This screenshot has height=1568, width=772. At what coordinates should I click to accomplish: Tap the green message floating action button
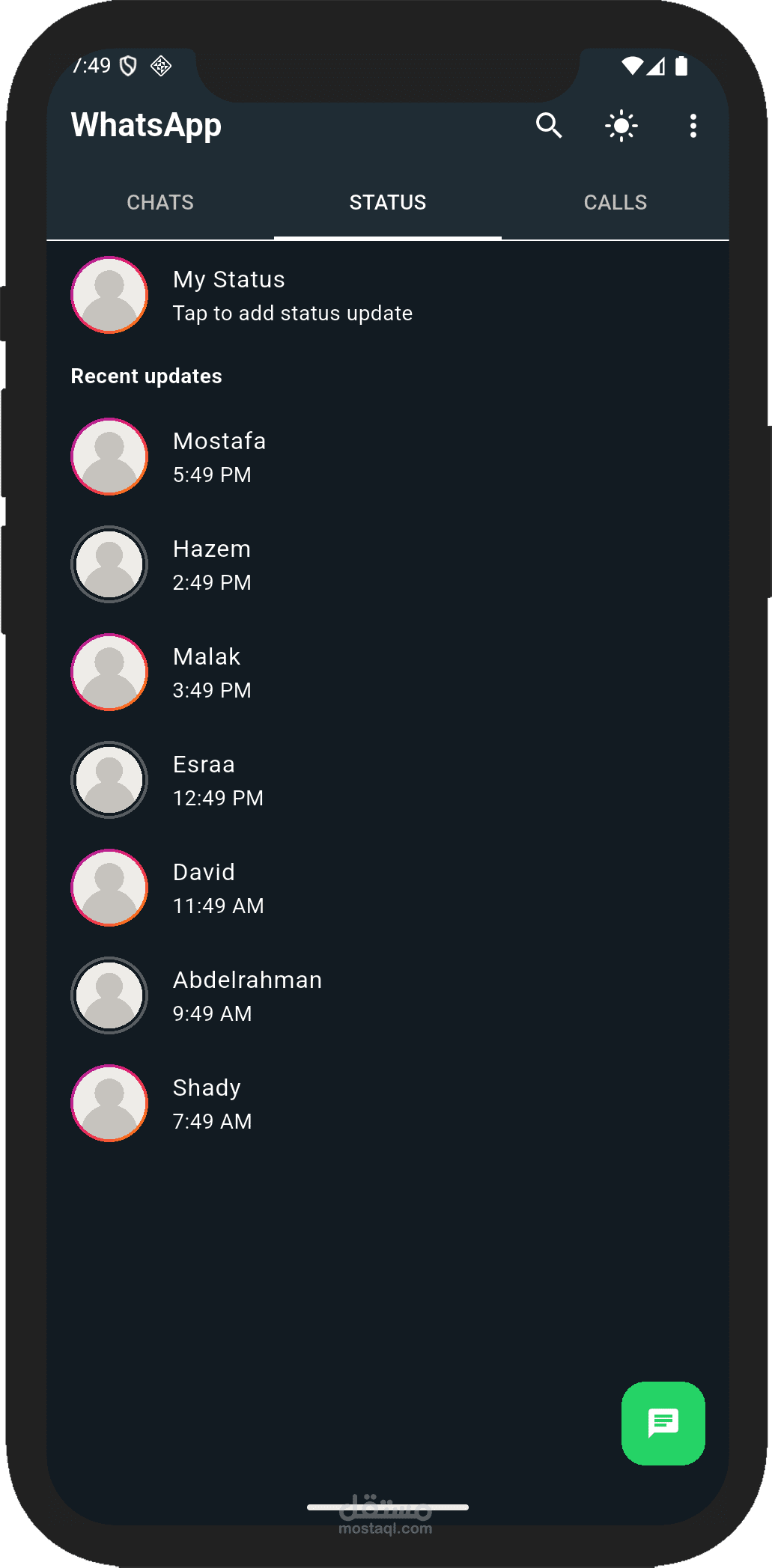coord(663,1423)
